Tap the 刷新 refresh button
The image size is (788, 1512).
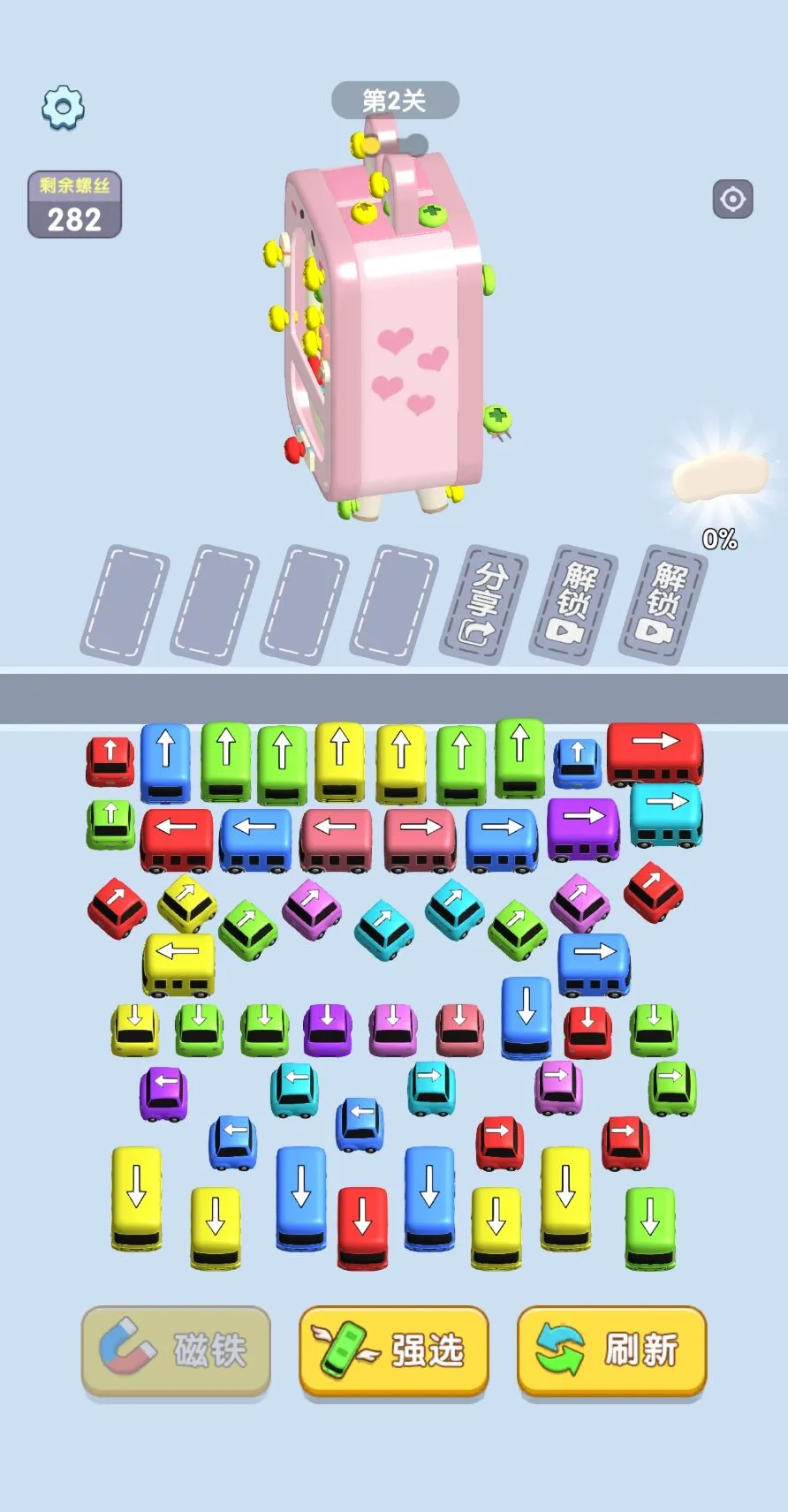611,1350
